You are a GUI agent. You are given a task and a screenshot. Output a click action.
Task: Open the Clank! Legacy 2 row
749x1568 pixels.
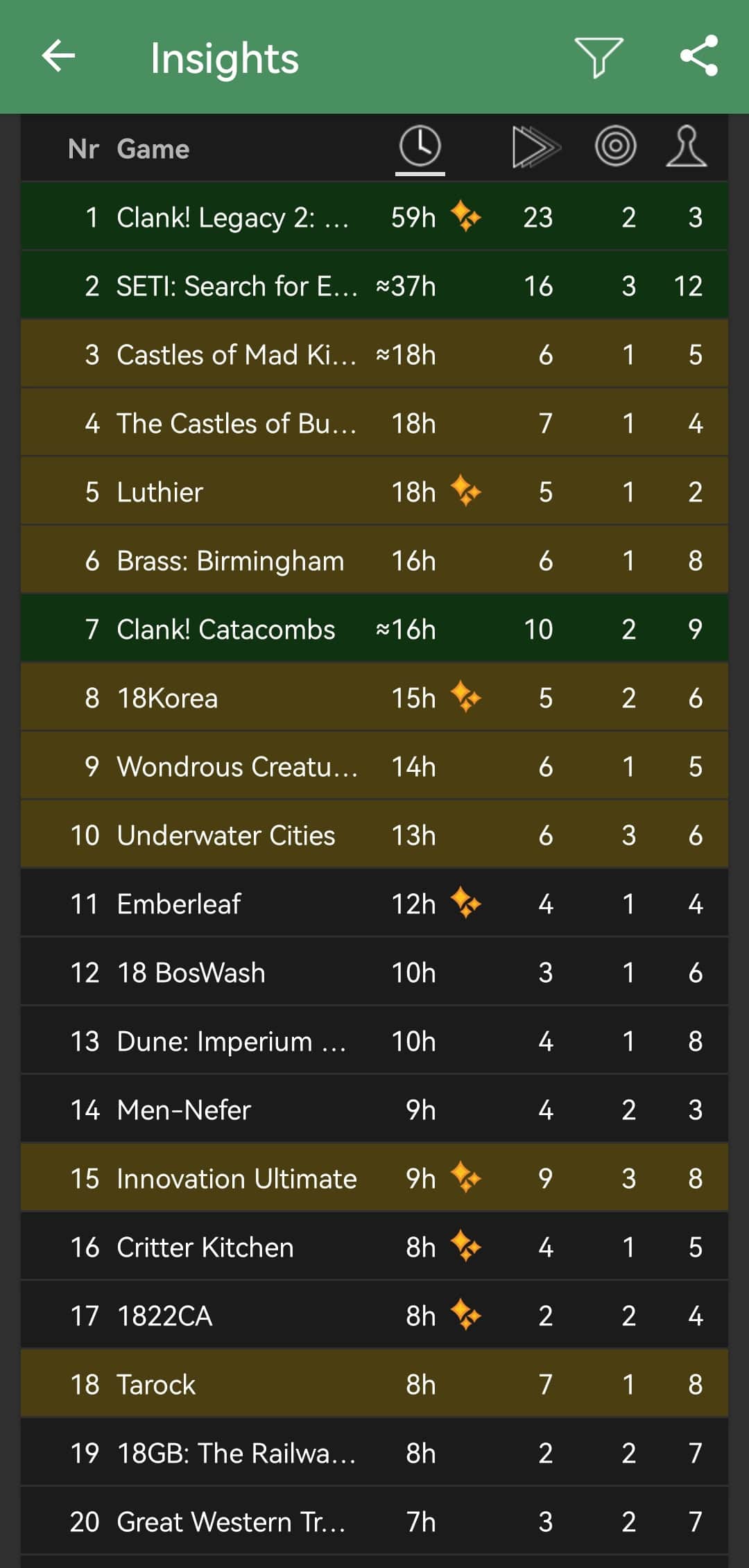pos(232,218)
